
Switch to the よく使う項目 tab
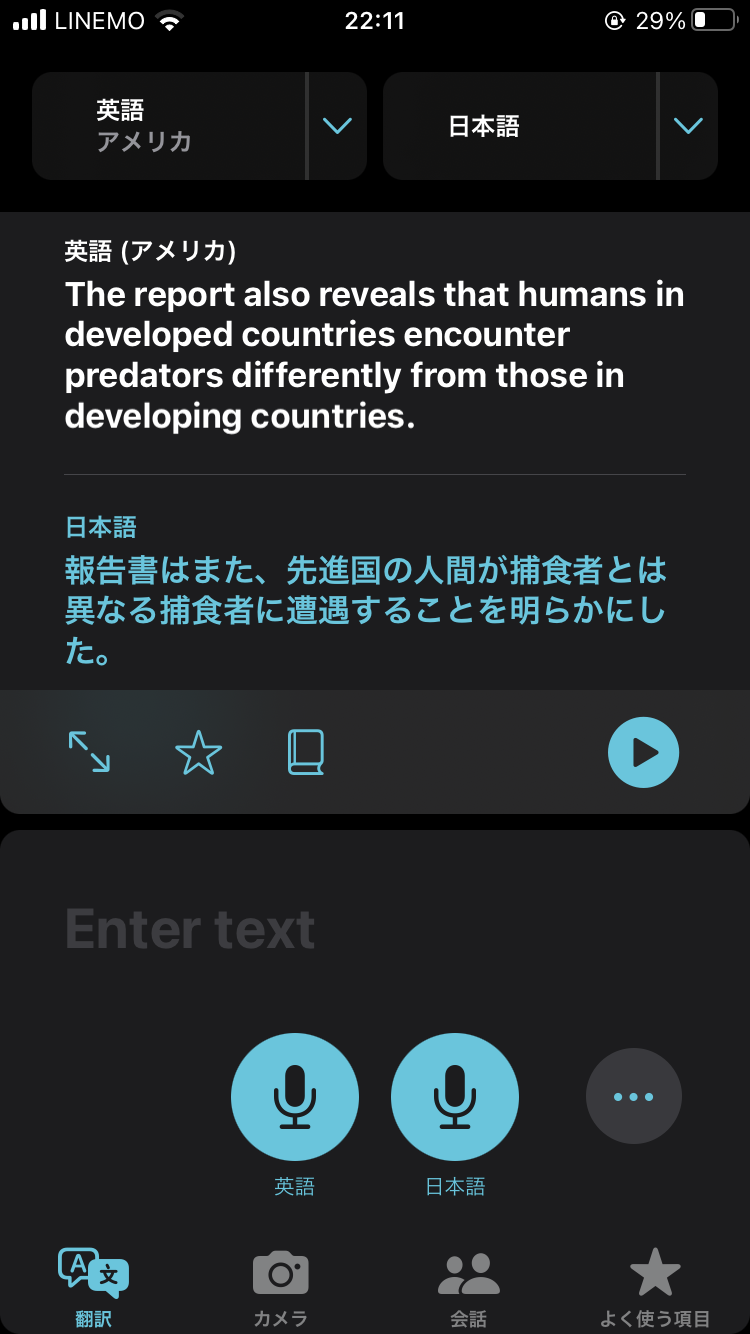click(655, 1287)
